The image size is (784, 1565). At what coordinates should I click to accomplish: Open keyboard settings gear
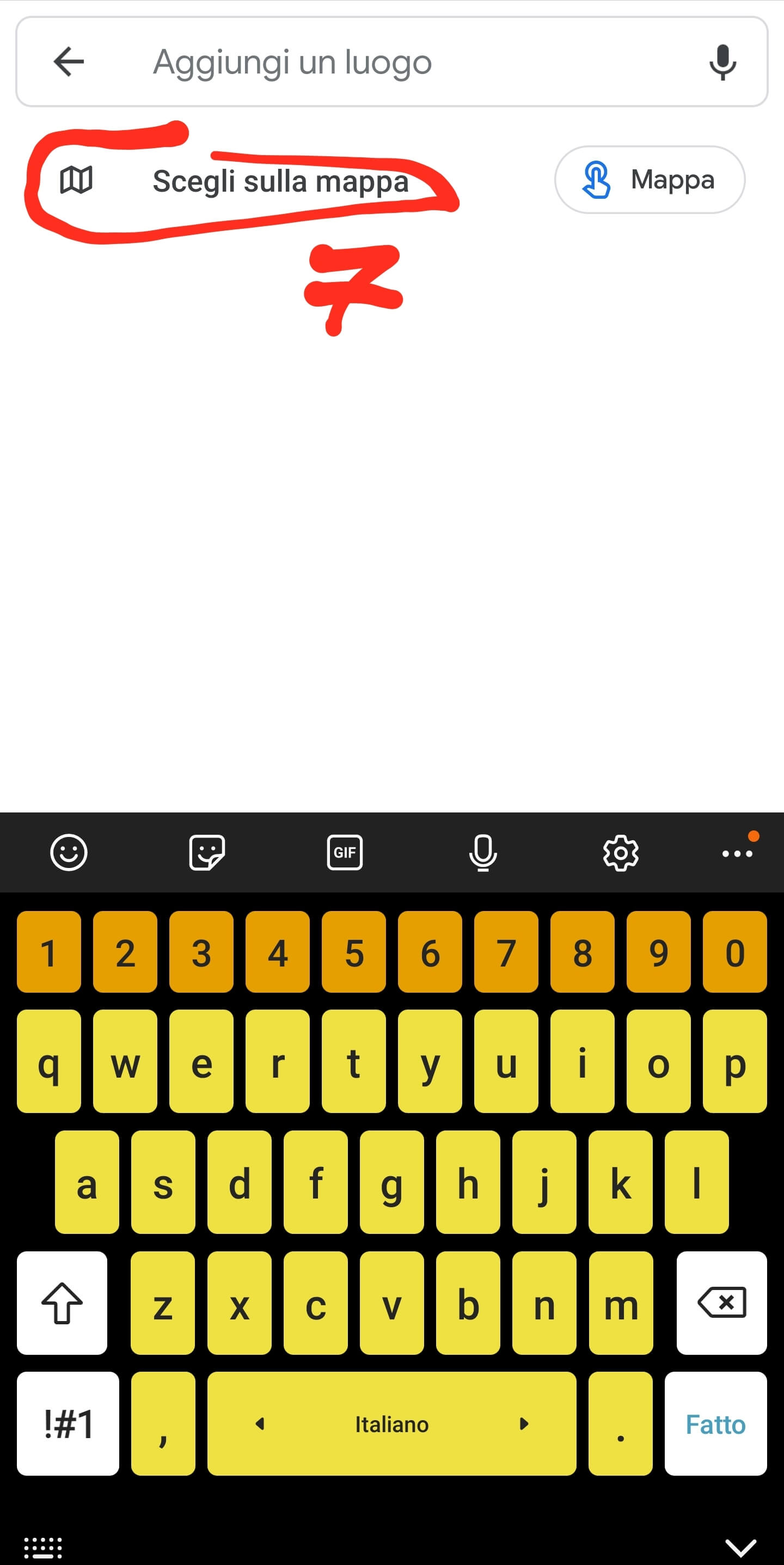(620, 852)
